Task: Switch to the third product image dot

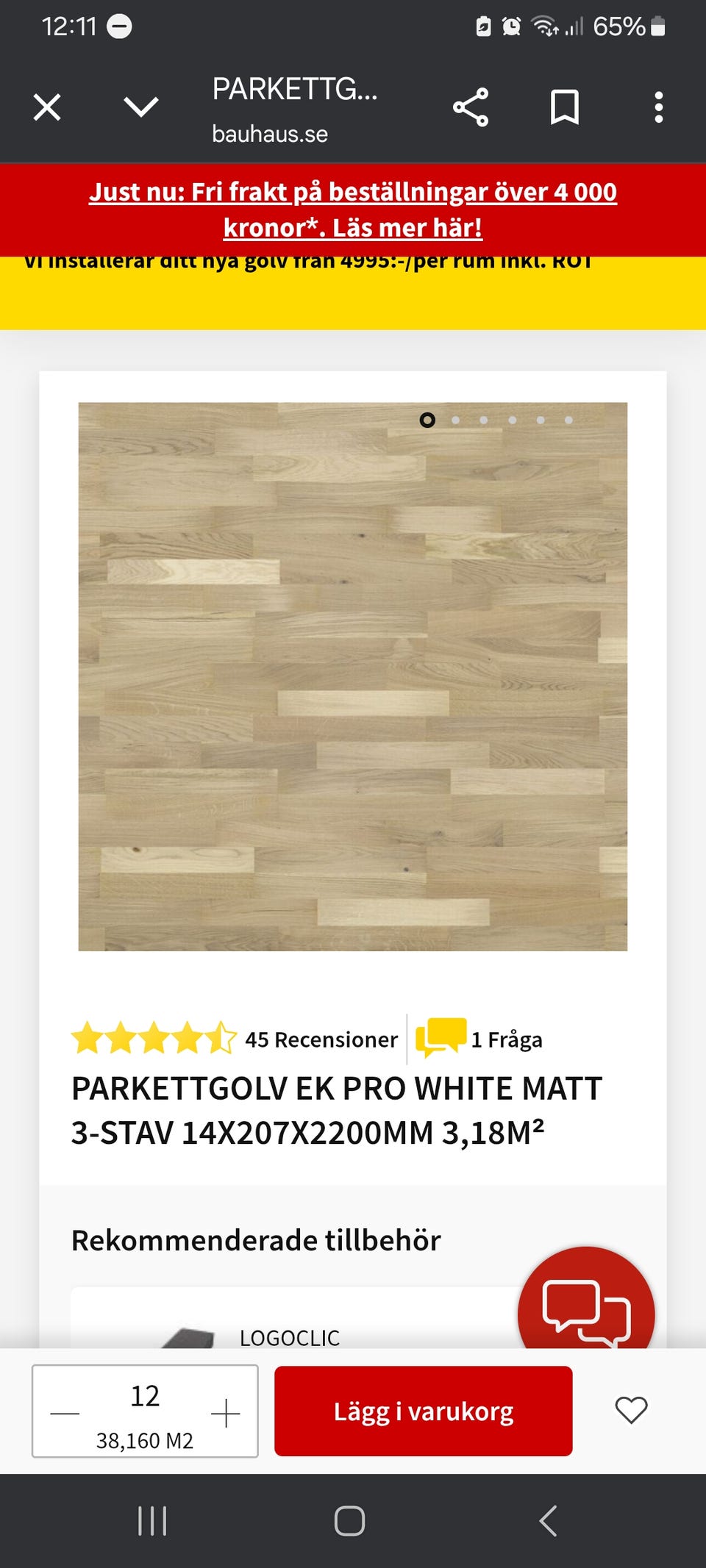Action: (482, 420)
